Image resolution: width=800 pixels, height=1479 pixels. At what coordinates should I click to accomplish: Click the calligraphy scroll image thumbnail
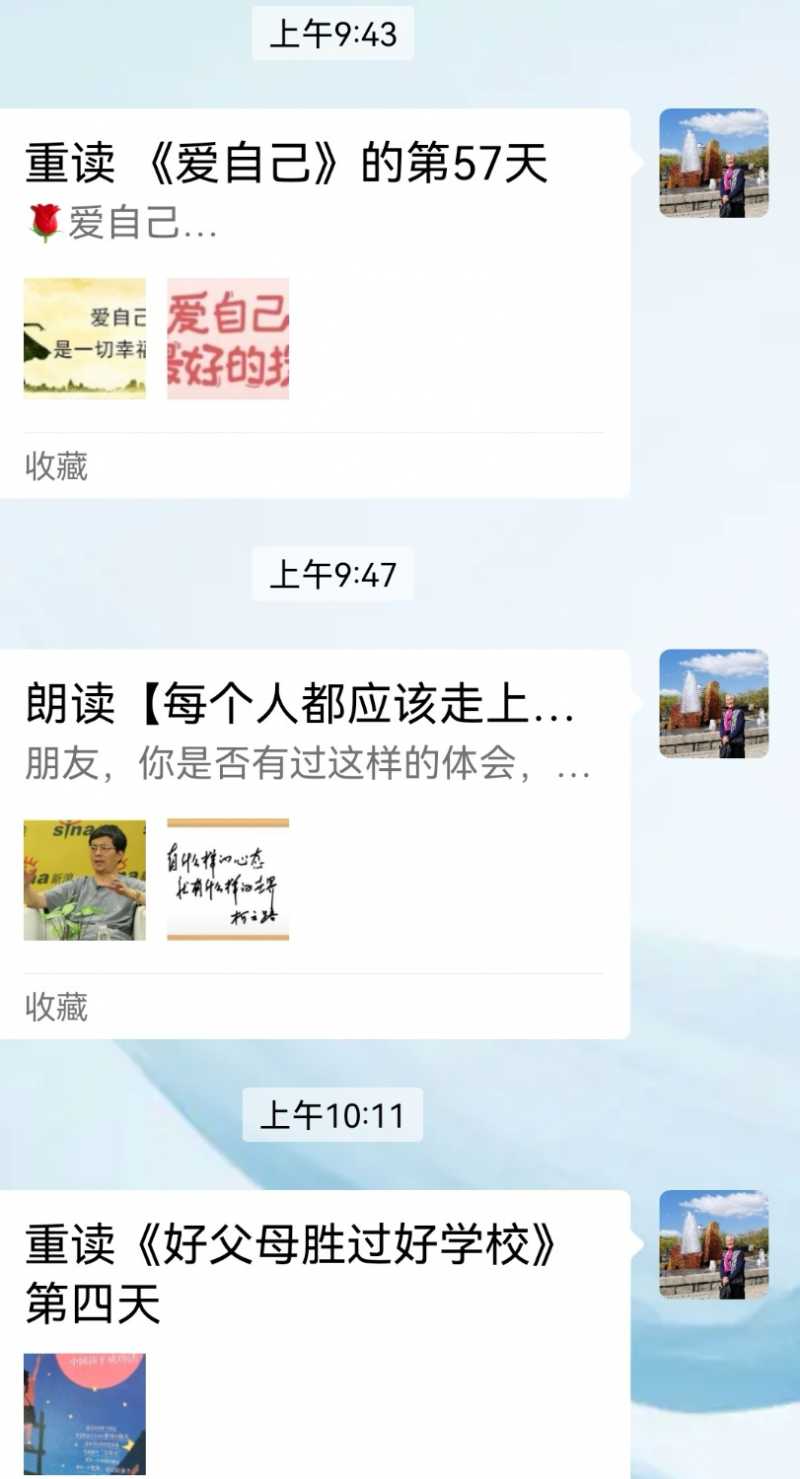227,881
